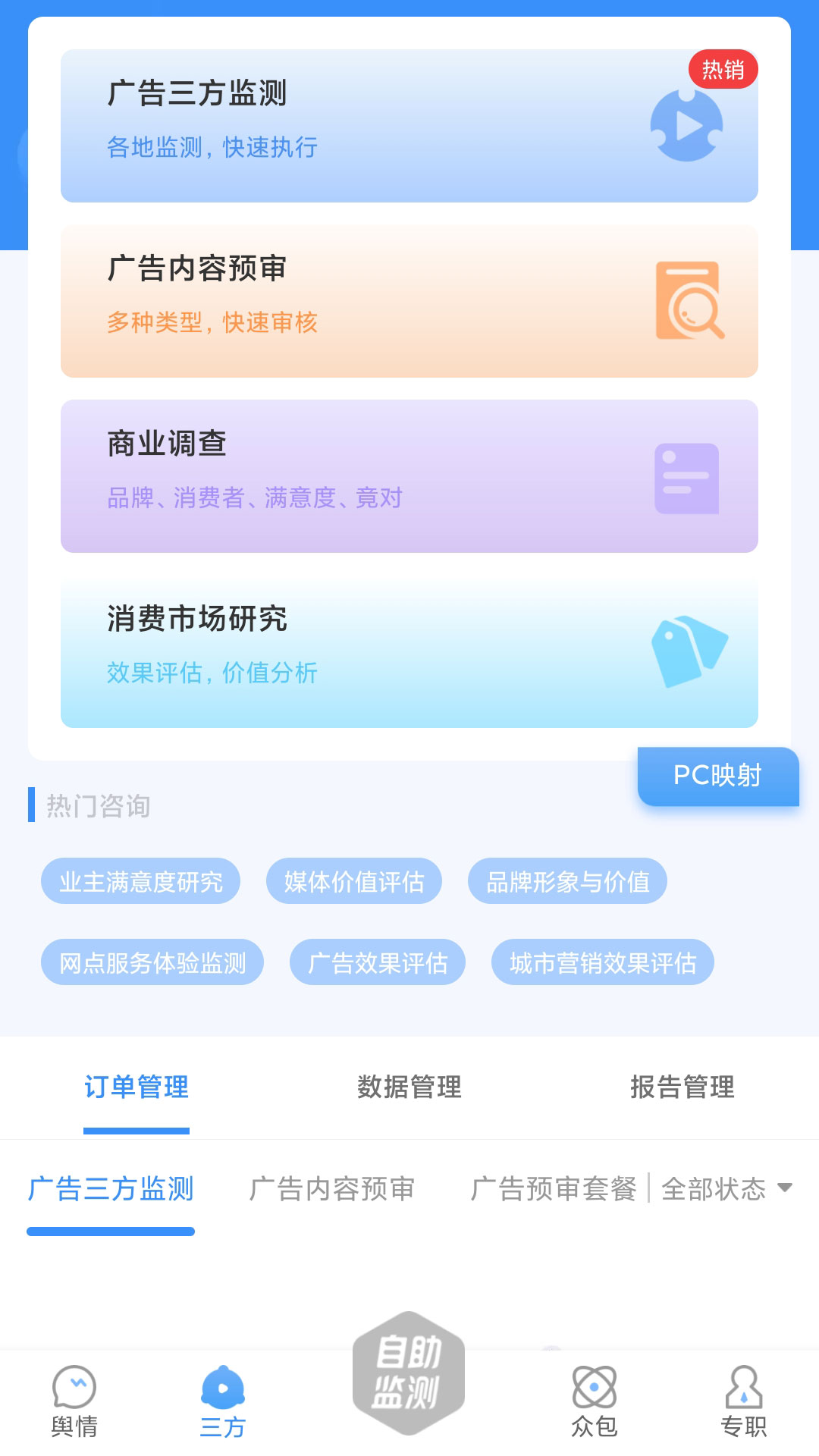Go to the 舆情 bottom tab
The image size is (819, 1456).
[74, 1401]
